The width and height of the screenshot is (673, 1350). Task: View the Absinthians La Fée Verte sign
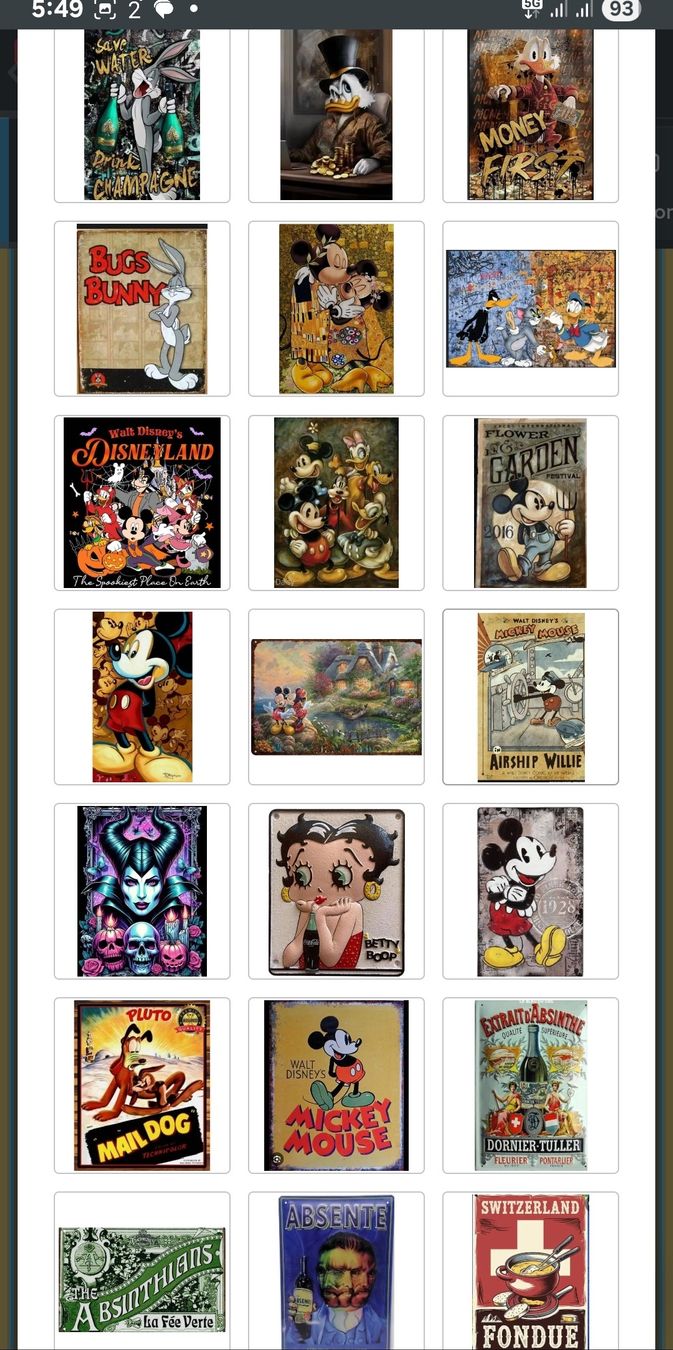[x=142, y=1271]
